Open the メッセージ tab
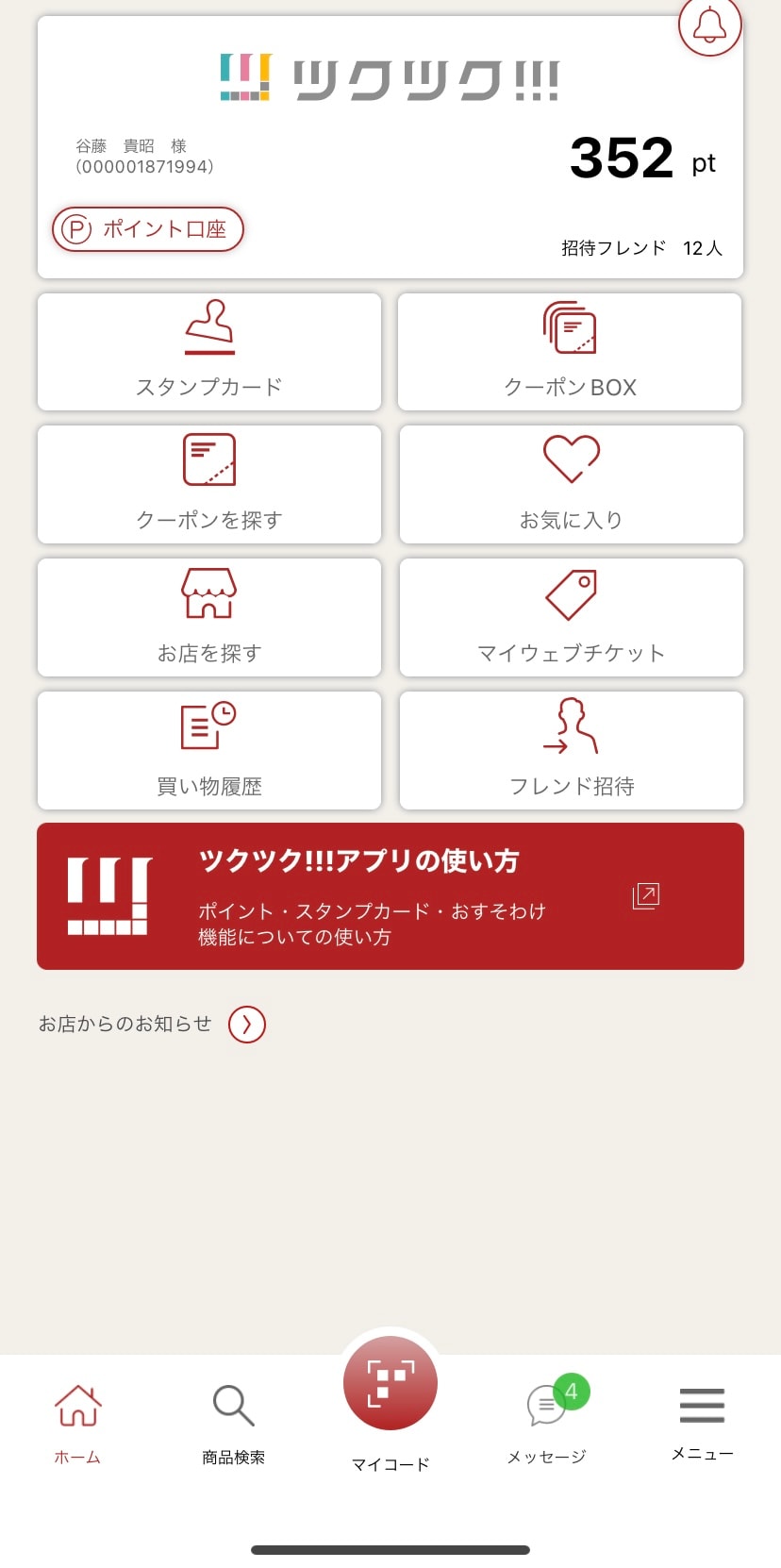The height and width of the screenshot is (1568, 781). pyautogui.click(x=547, y=1422)
